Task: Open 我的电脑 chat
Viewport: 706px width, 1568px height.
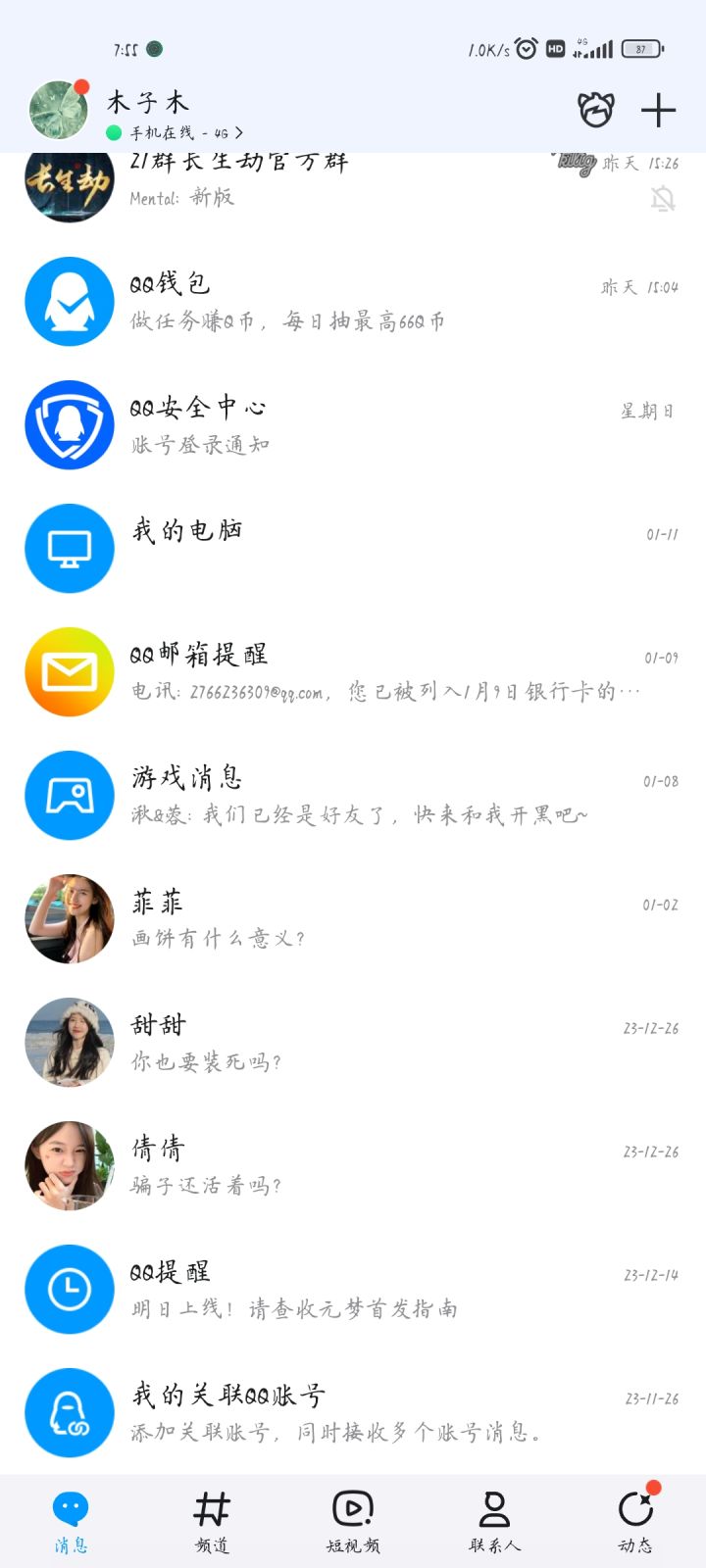Action: click(x=353, y=549)
